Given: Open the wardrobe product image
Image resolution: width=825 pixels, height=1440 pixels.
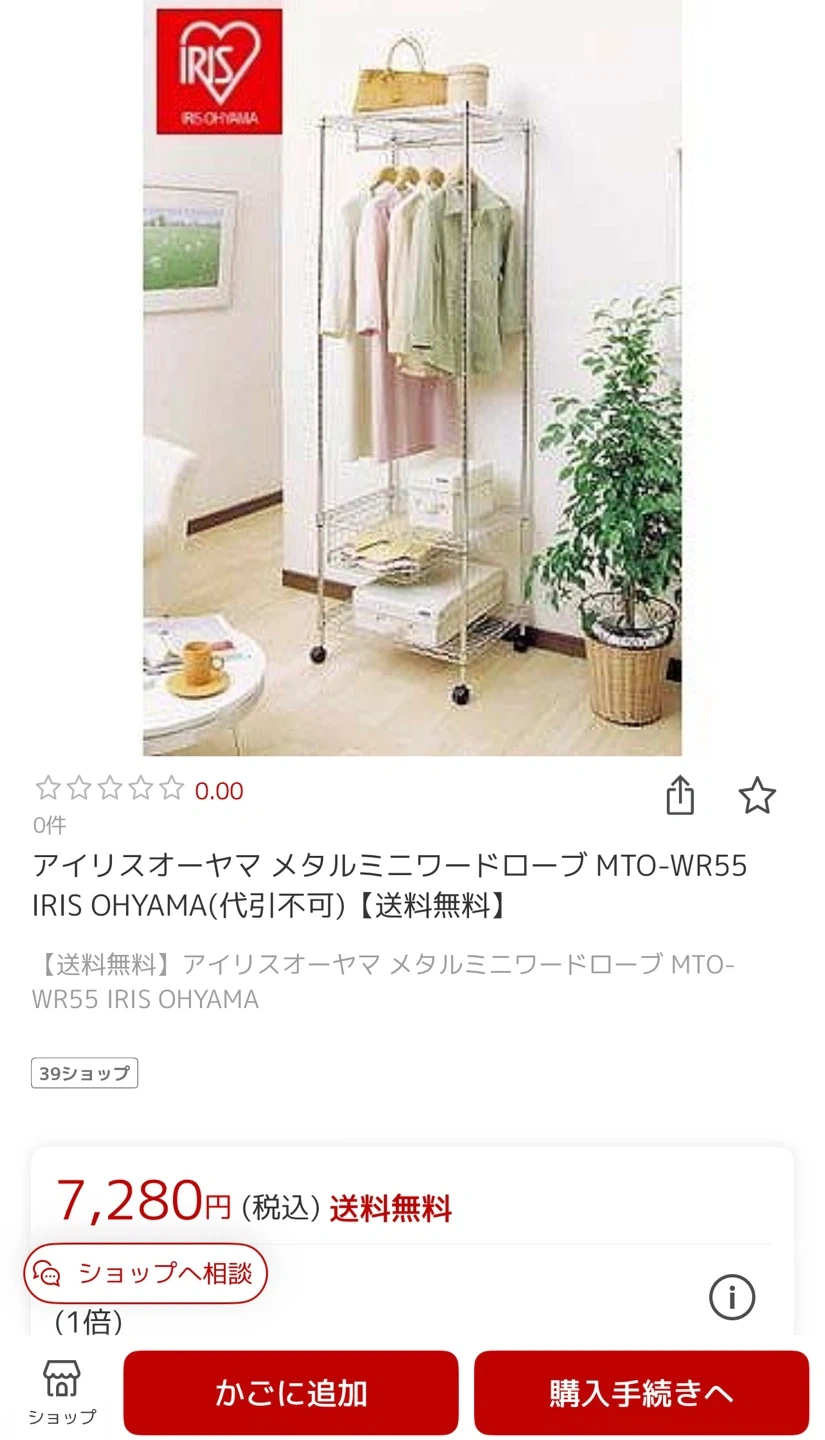Looking at the screenshot, I should [412, 378].
